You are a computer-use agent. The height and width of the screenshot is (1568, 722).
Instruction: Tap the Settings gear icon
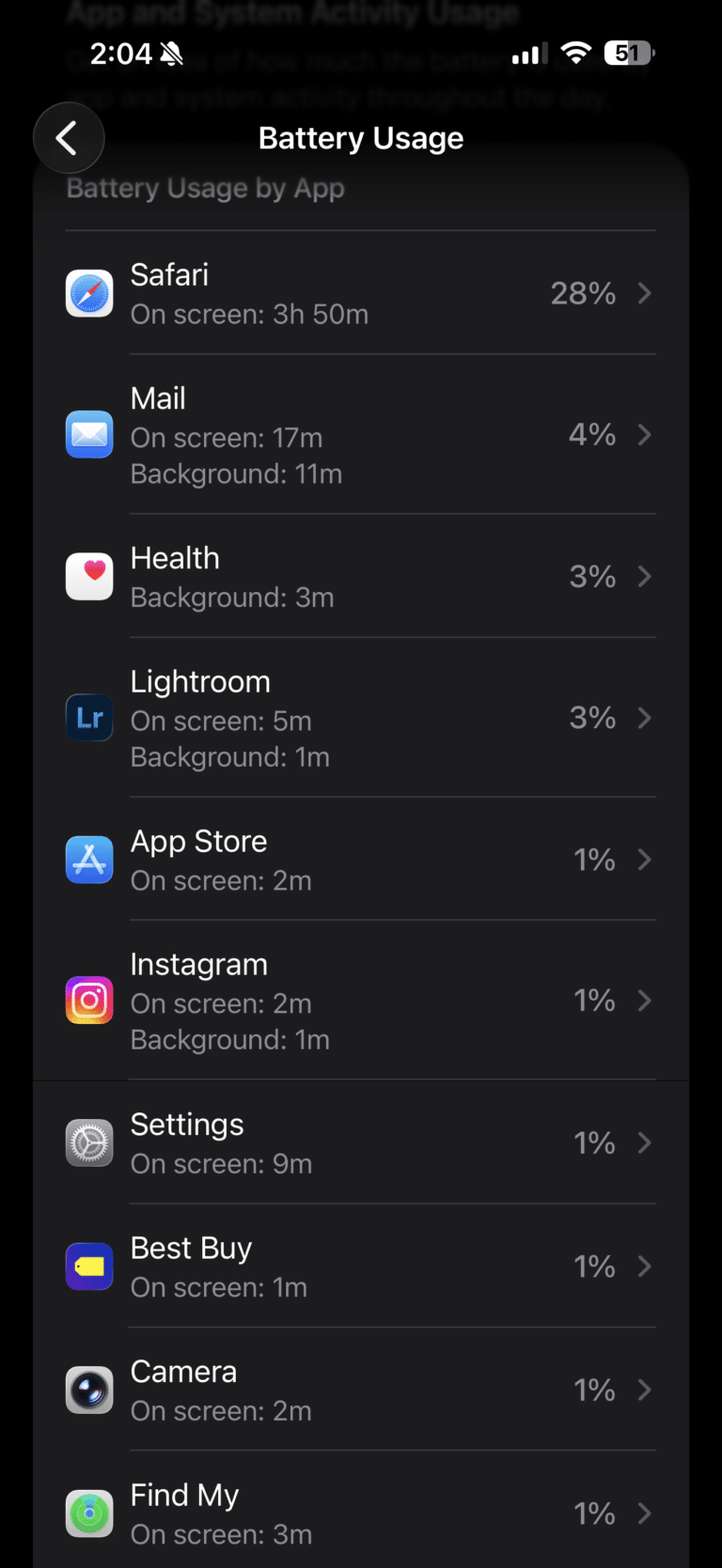coord(89,1142)
